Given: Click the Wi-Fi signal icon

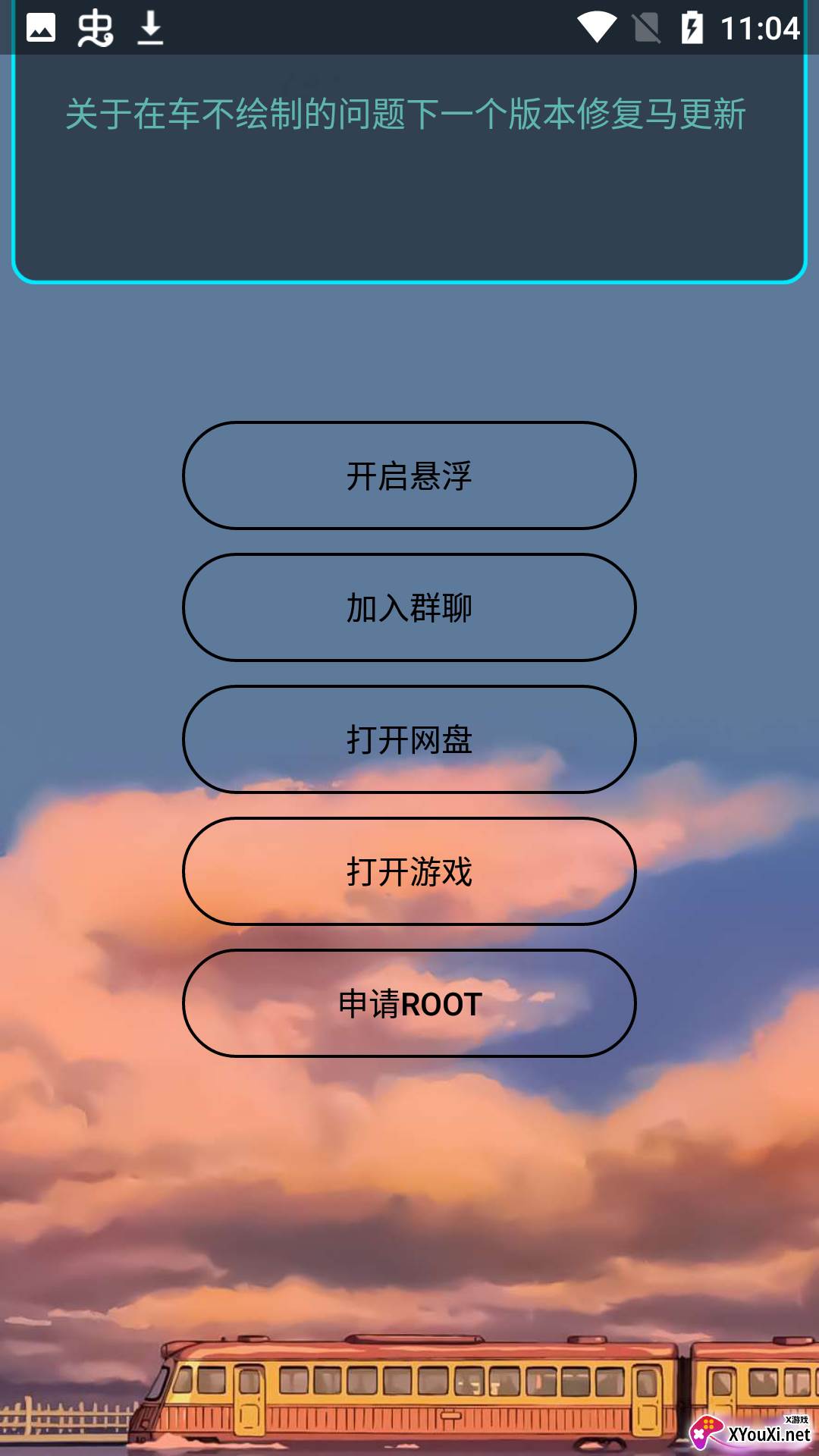Looking at the screenshot, I should point(598,25).
